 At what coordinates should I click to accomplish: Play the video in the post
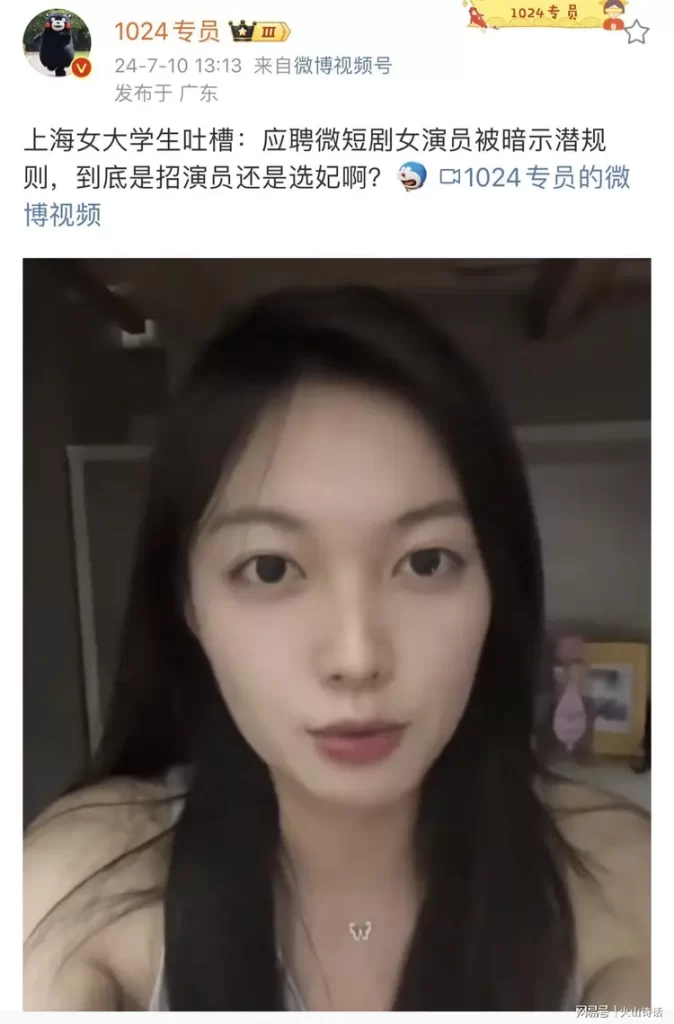[337, 633]
